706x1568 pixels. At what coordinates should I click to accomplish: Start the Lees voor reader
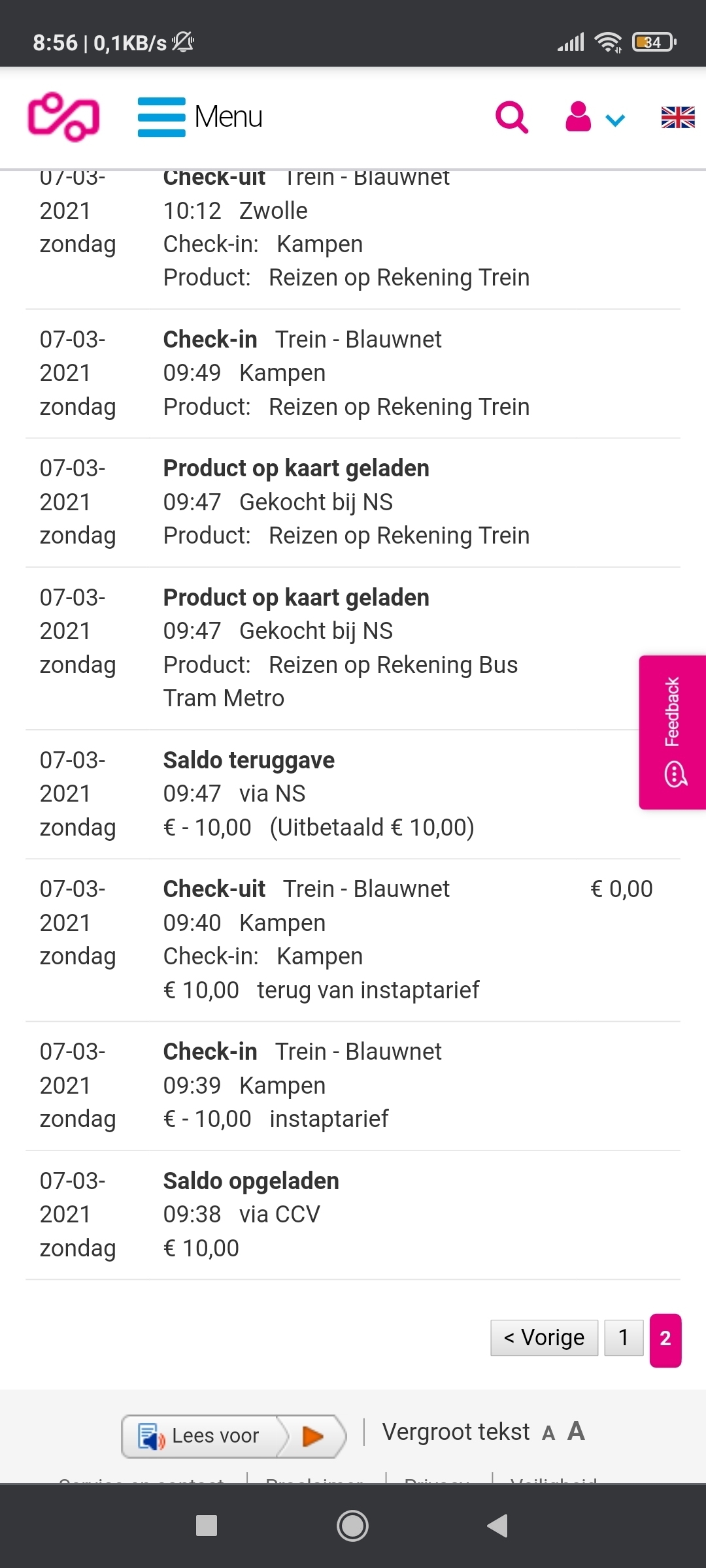click(233, 1436)
